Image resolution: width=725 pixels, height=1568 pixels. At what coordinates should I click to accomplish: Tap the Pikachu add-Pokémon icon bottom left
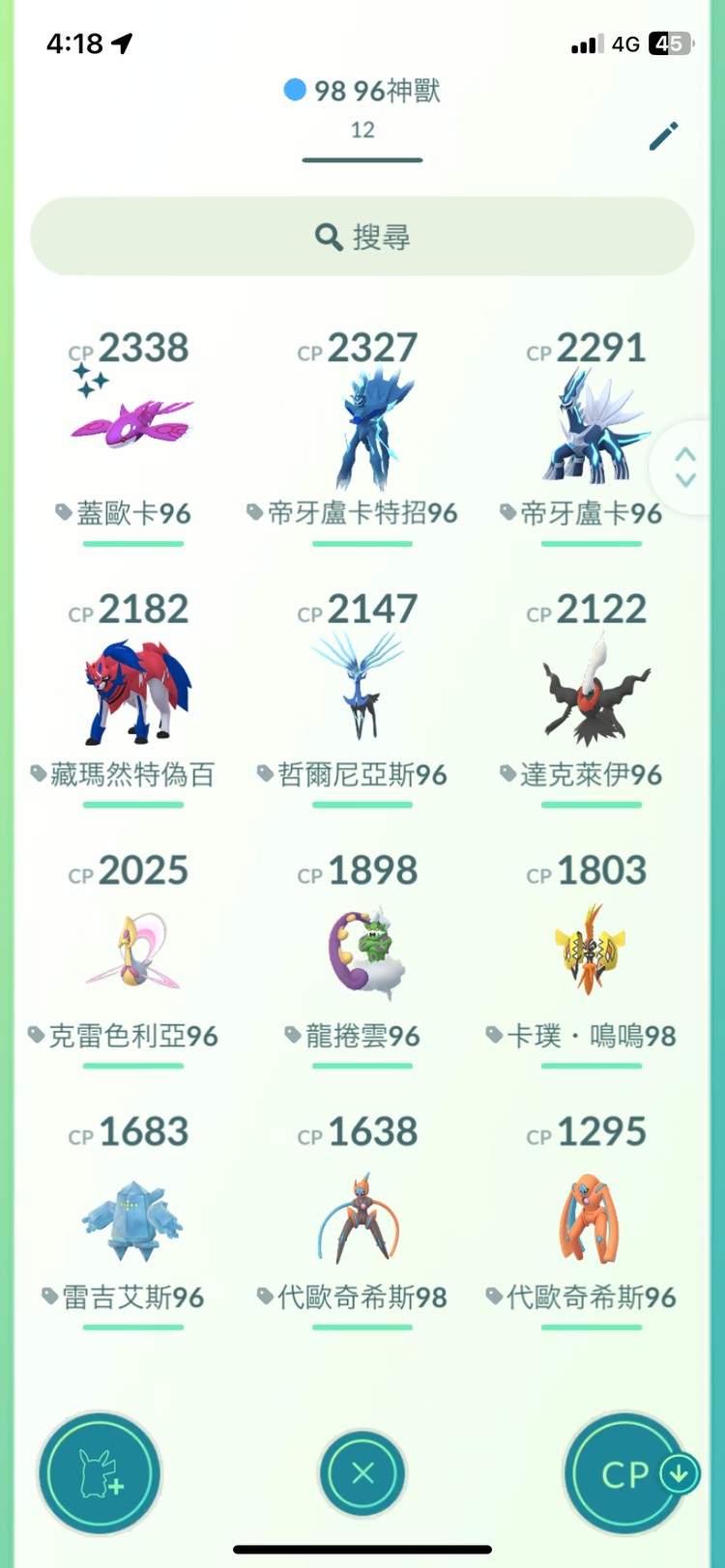[100, 1475]
